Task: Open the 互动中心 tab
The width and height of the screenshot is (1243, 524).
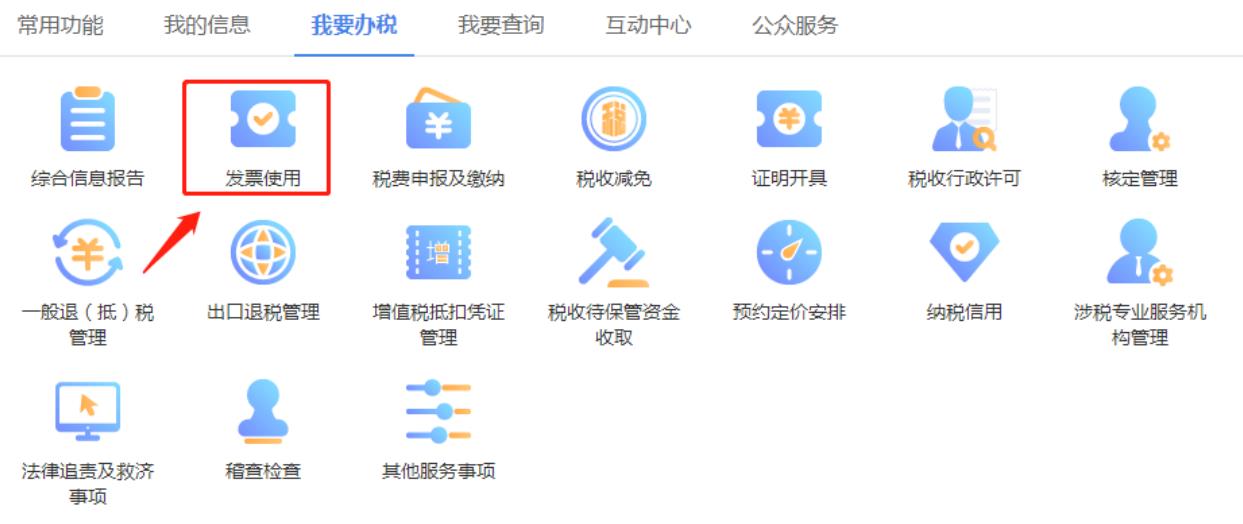Action: click(x=648, y=26)
